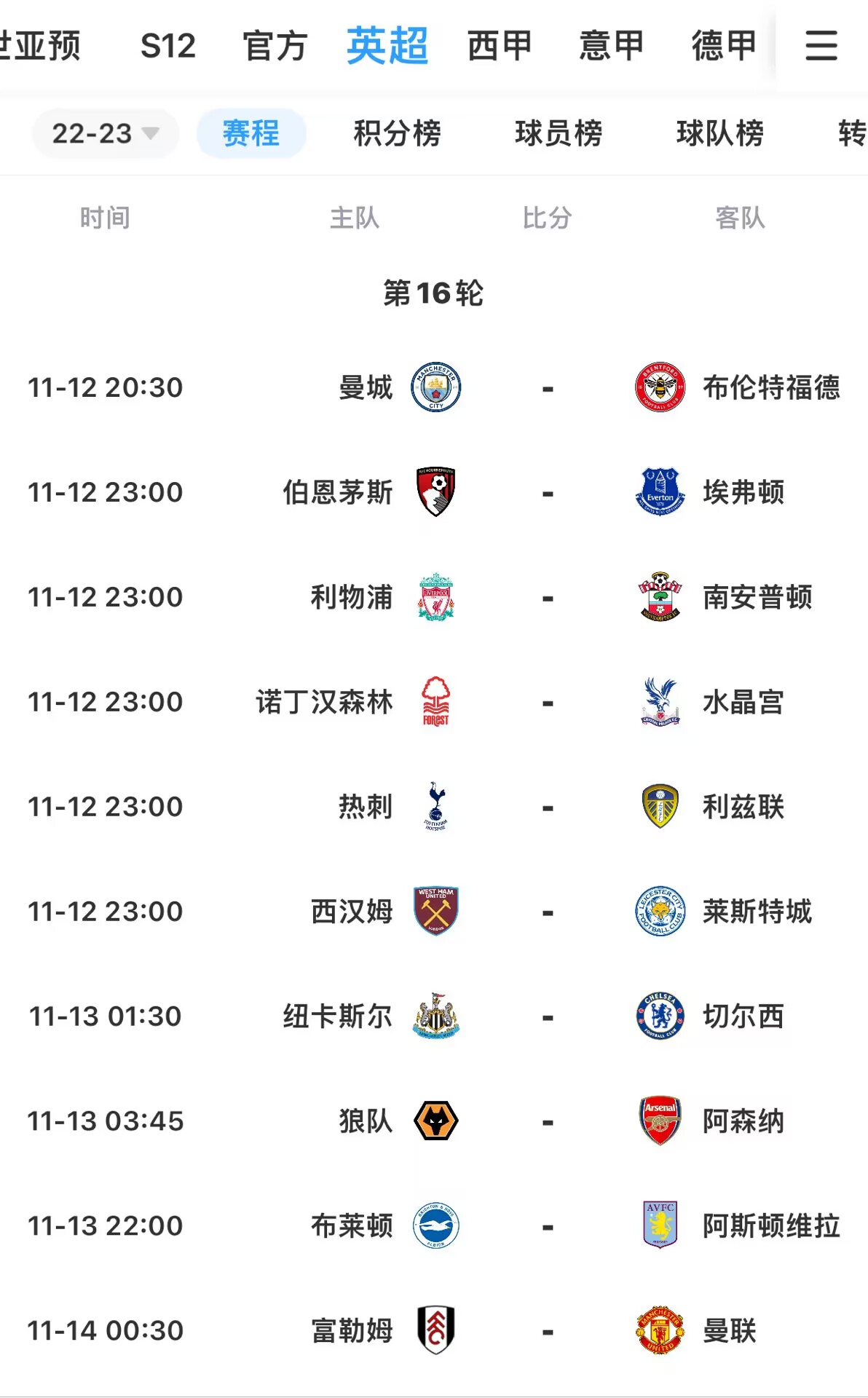Viewport: 868px width, 1398px height.
Task: Open the 诺丁汉森林 vs 水晶宫 match
Action: click(x=434, y=702)
